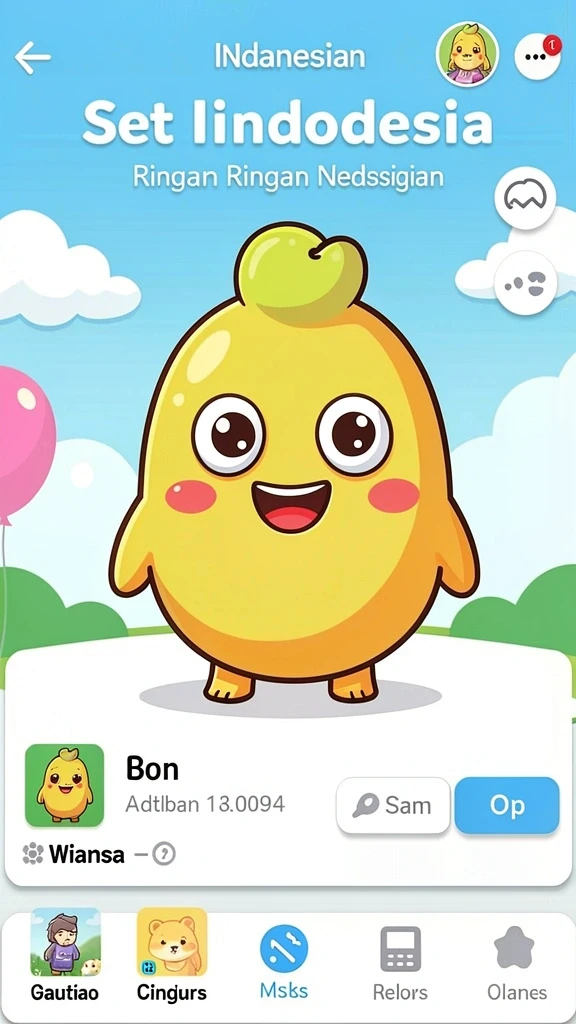This screenshot has width=576, height=1024.
Task: Switch to the Gautiao tab
Action: tap(65, 955)
